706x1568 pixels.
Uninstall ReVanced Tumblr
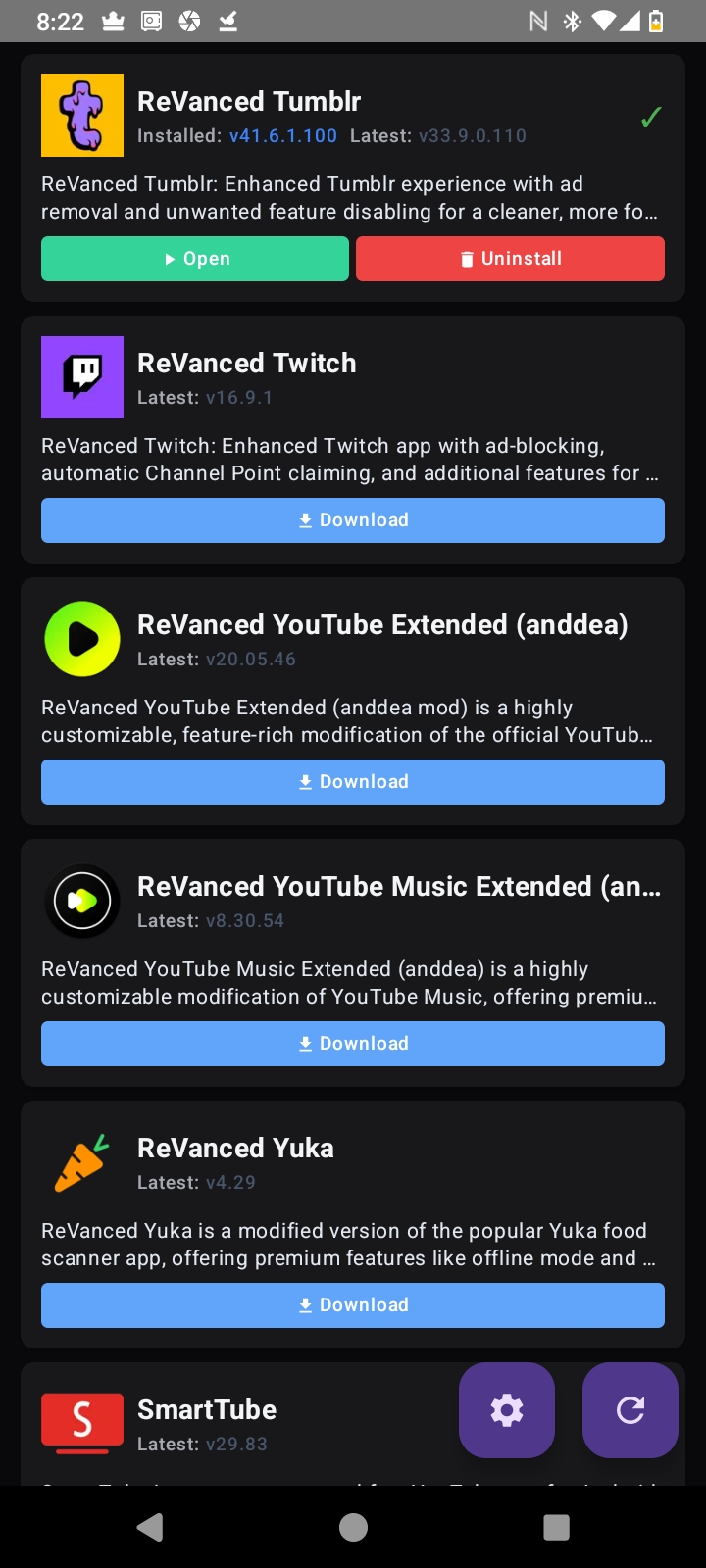[x=510, y=259]
